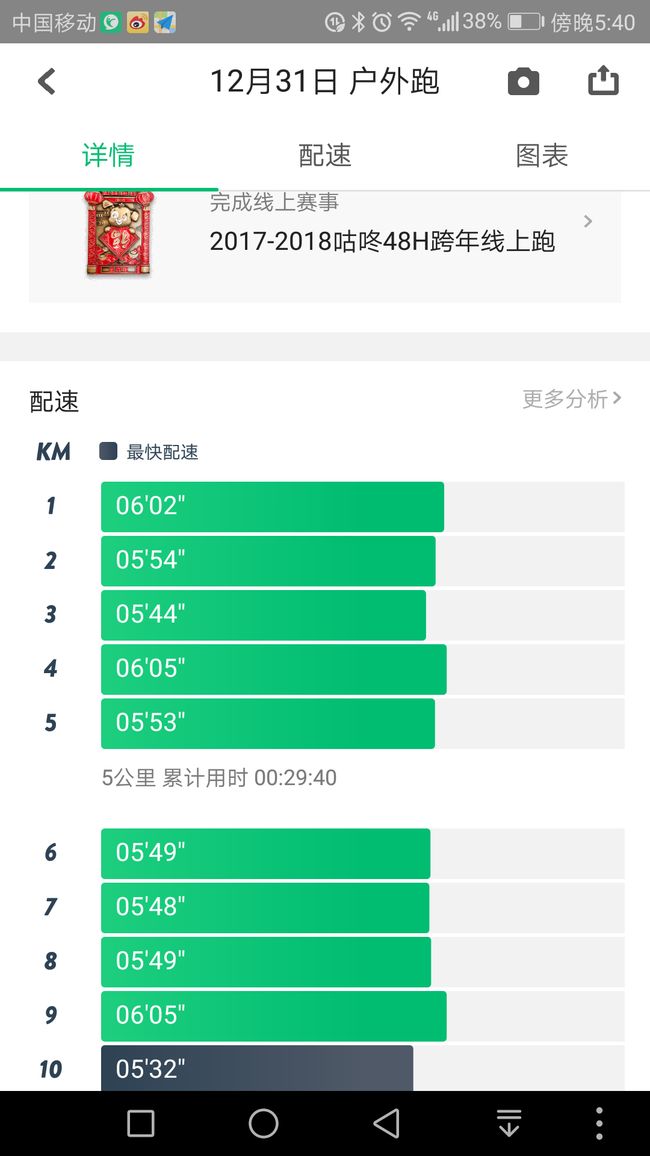Open recent apps from navigation bar
The width and height of the screenshot is (650, 1156).
[x=141, y=1124]
